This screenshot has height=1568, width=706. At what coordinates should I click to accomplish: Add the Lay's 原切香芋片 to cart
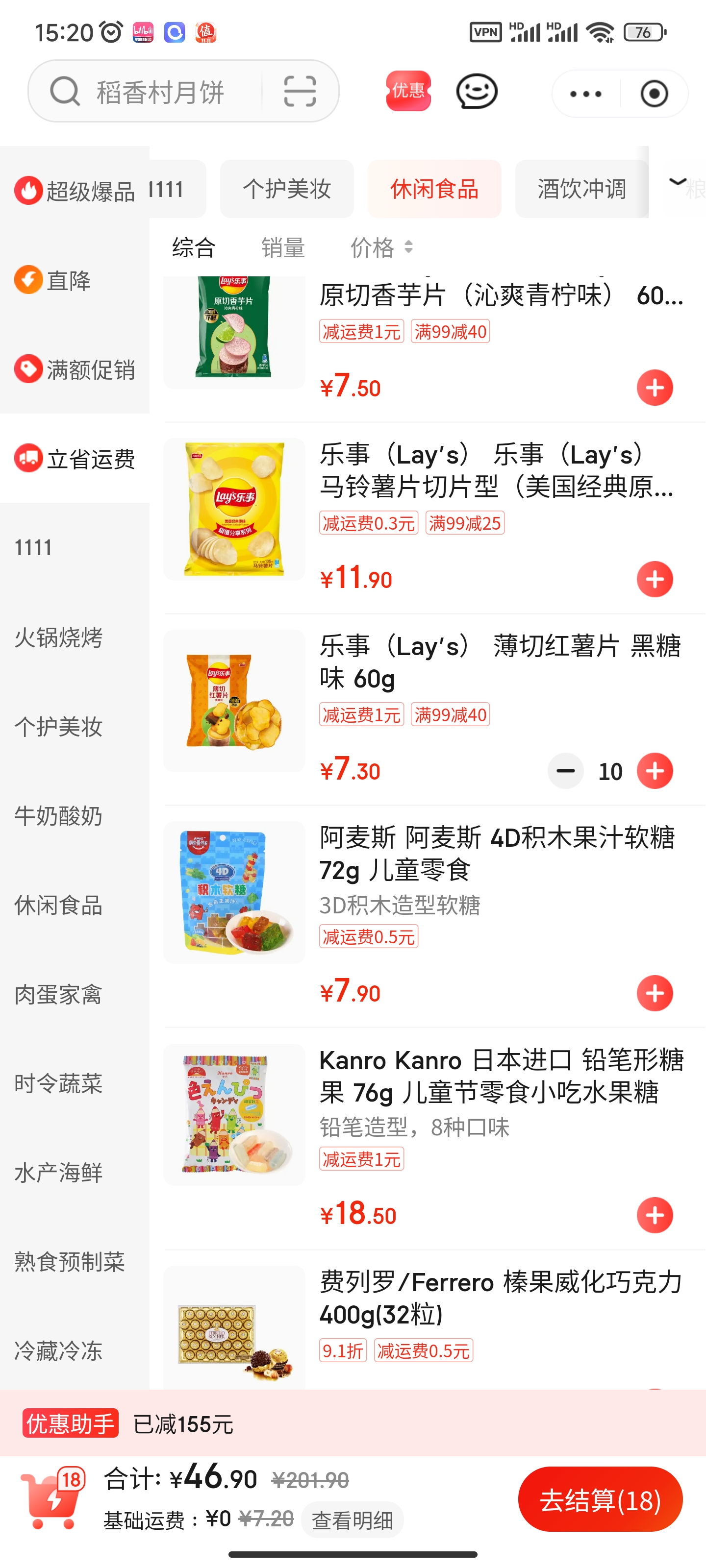(x=654, y=387)
